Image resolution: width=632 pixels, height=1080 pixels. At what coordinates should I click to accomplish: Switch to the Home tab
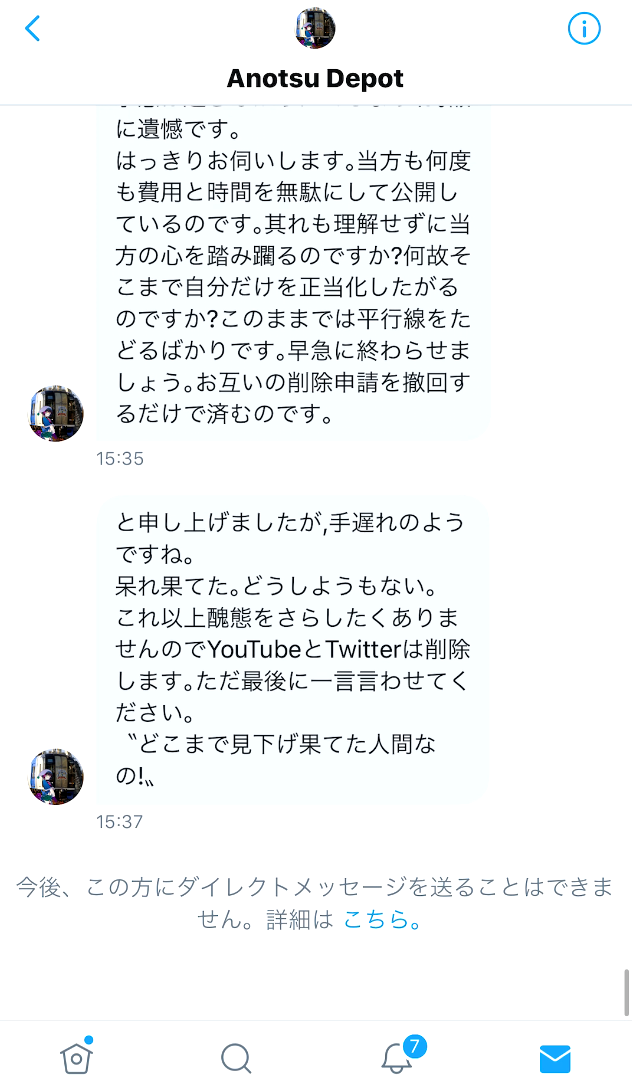(x=76, y=1056)
